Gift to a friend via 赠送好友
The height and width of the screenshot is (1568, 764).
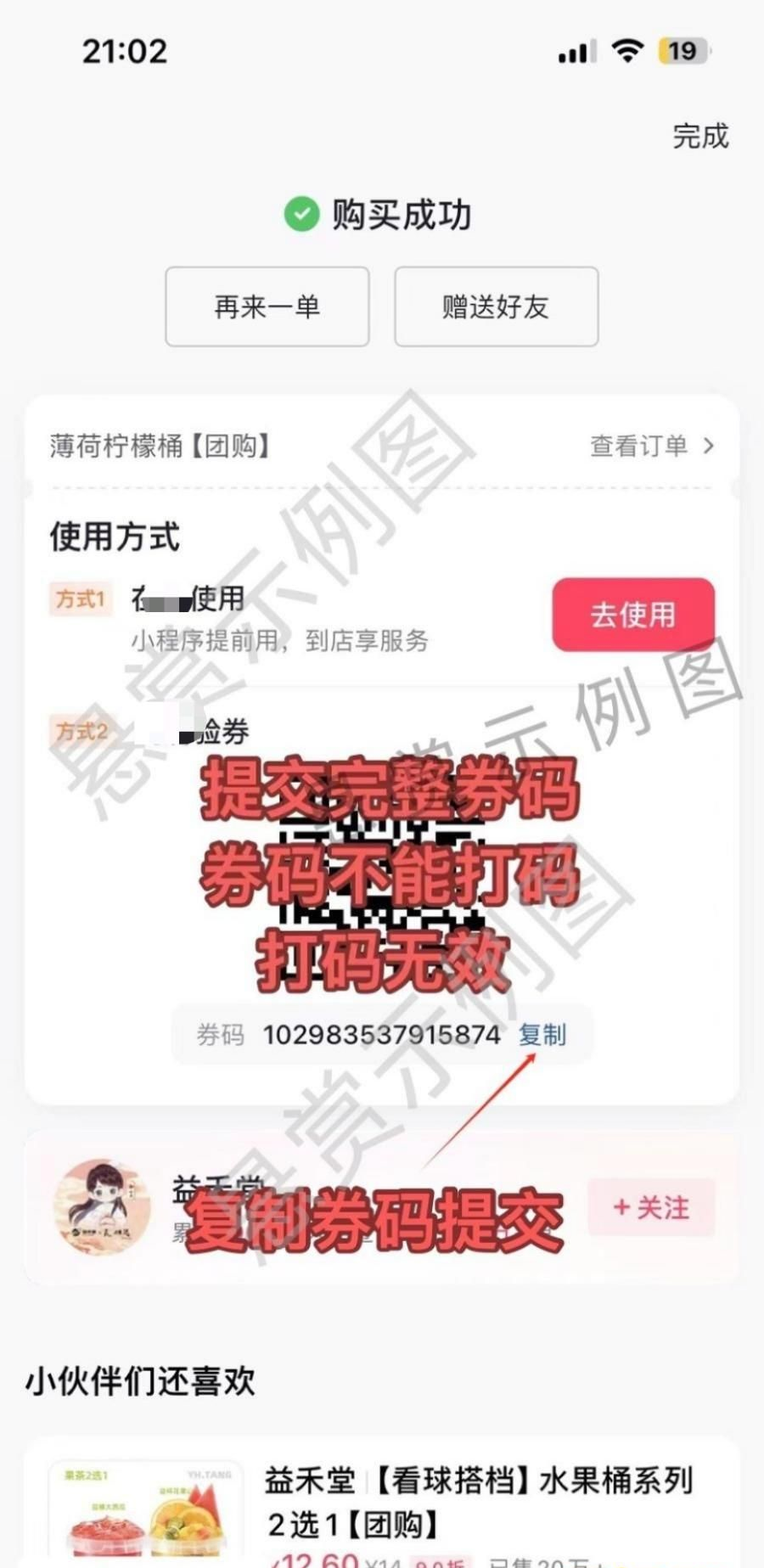(x=496, y=306)
